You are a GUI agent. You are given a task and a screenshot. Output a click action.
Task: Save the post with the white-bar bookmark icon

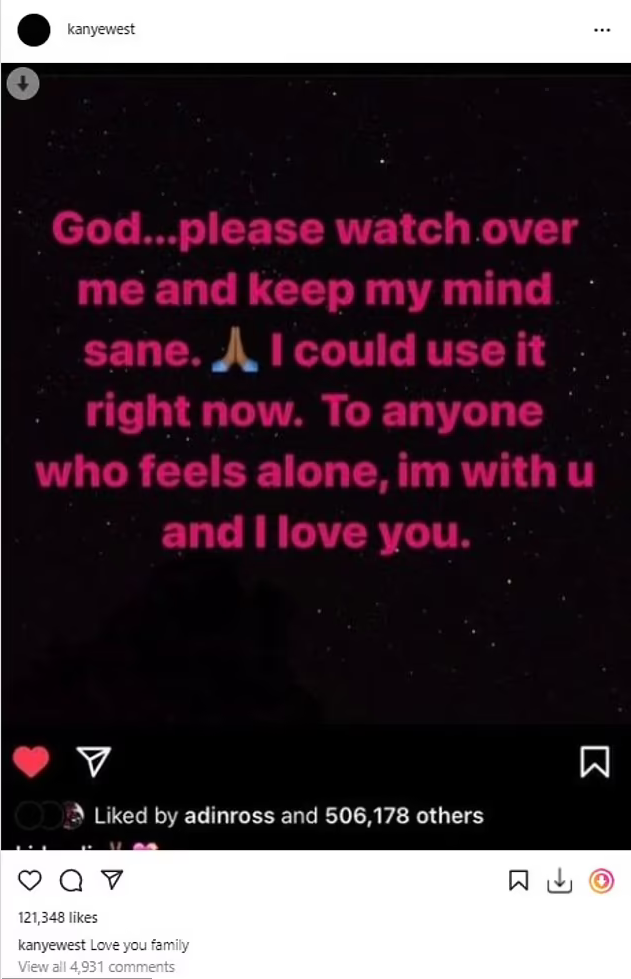click(519, 880)
